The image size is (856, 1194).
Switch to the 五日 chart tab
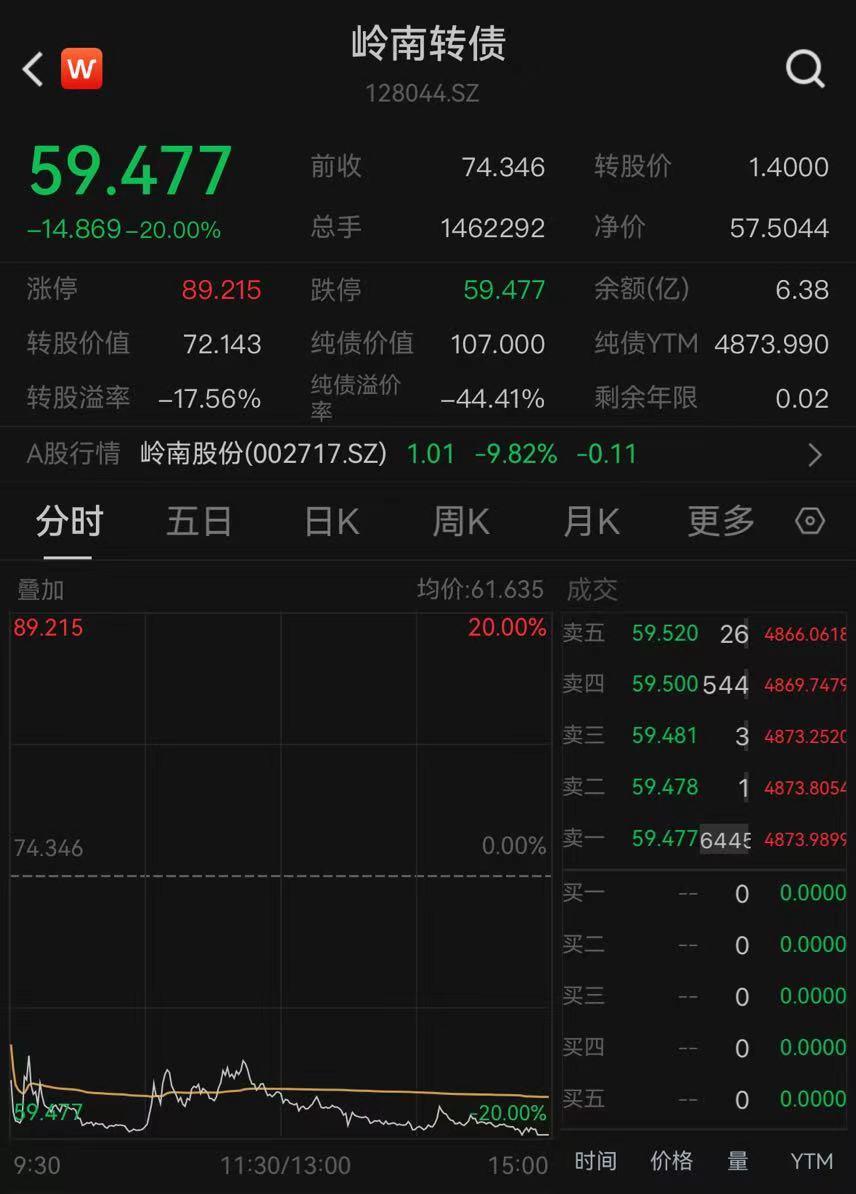[199, 521]
